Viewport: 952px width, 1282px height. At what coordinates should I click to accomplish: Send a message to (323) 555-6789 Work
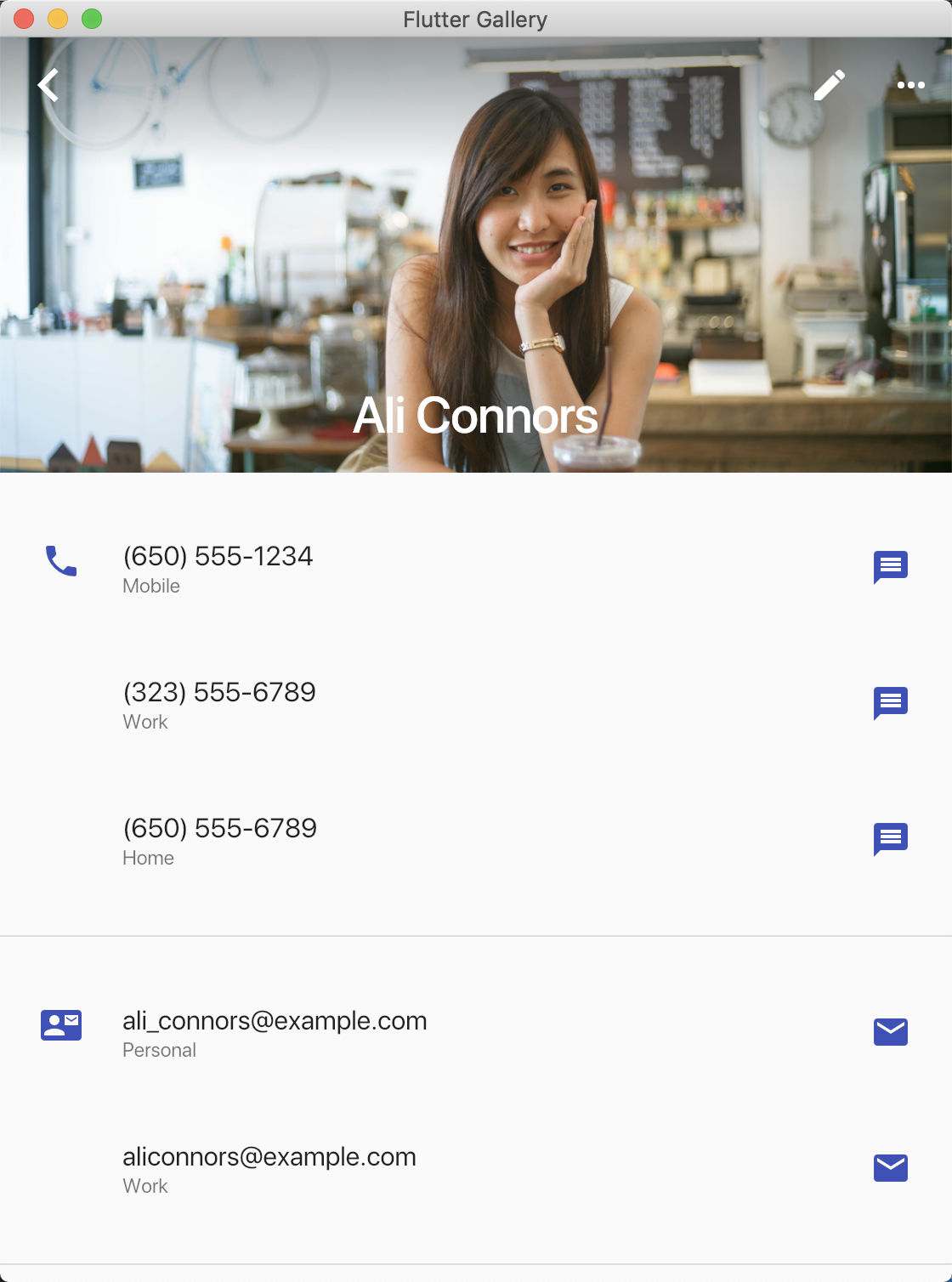[x=890, y=703]
